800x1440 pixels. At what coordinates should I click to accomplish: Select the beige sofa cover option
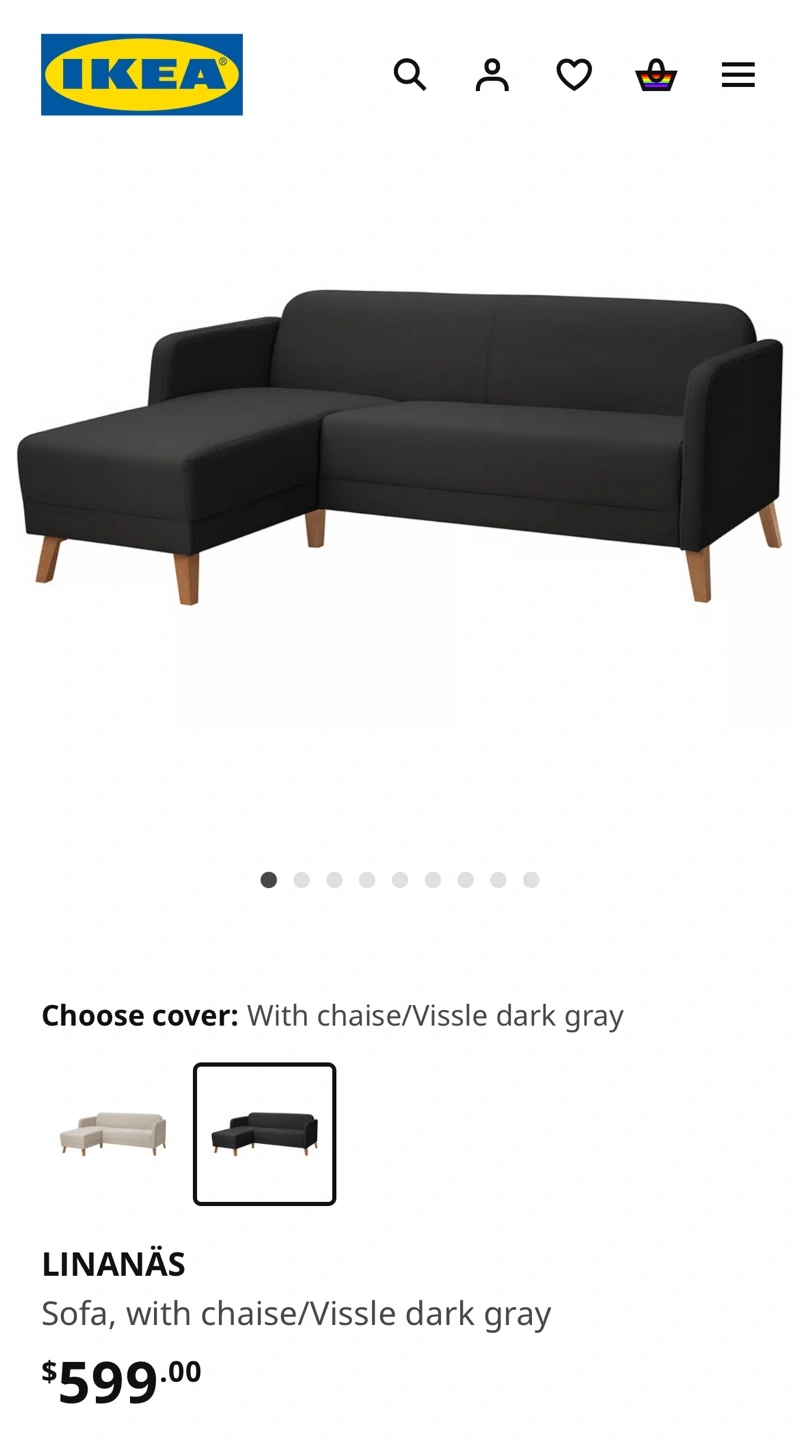click(x=113, y=1134)
